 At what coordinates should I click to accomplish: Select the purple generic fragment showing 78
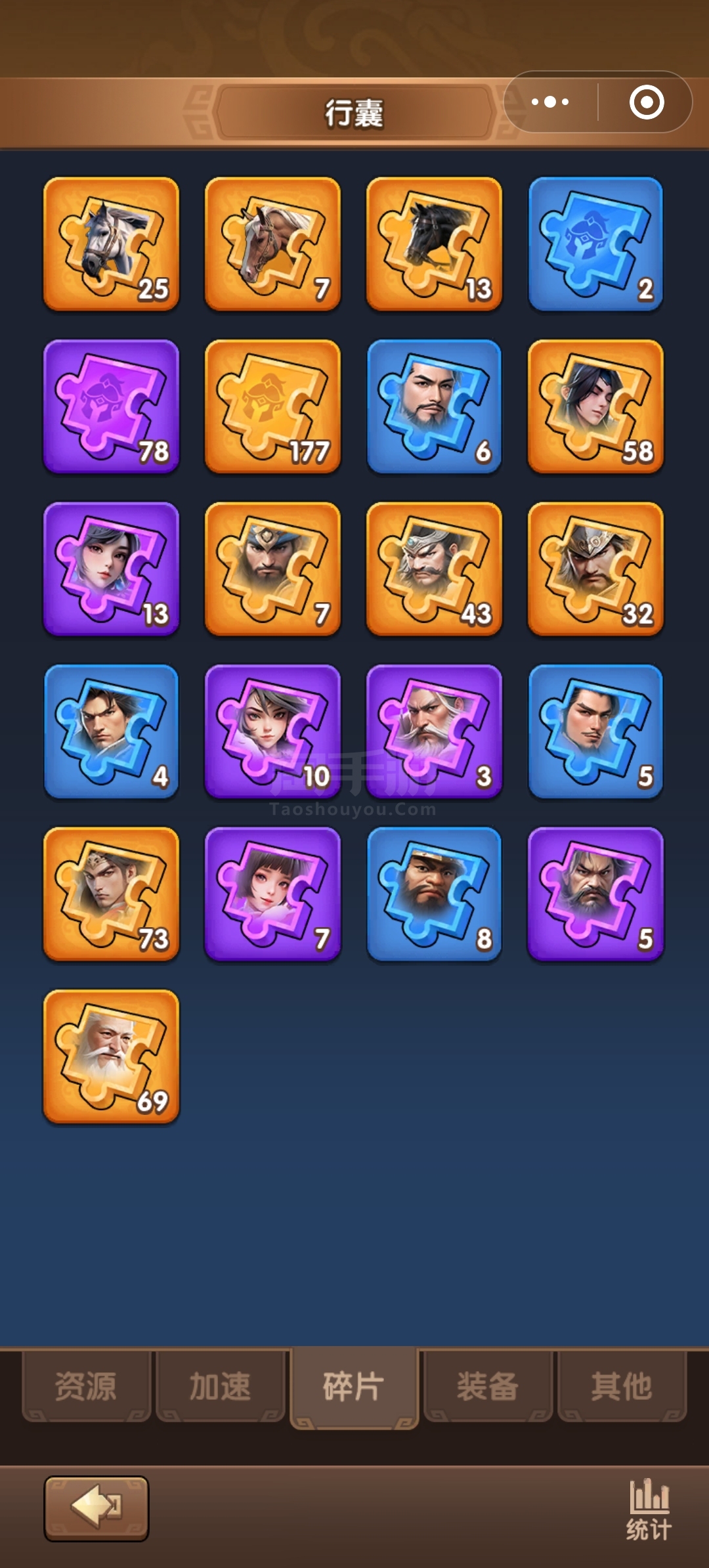pos(111,406)
